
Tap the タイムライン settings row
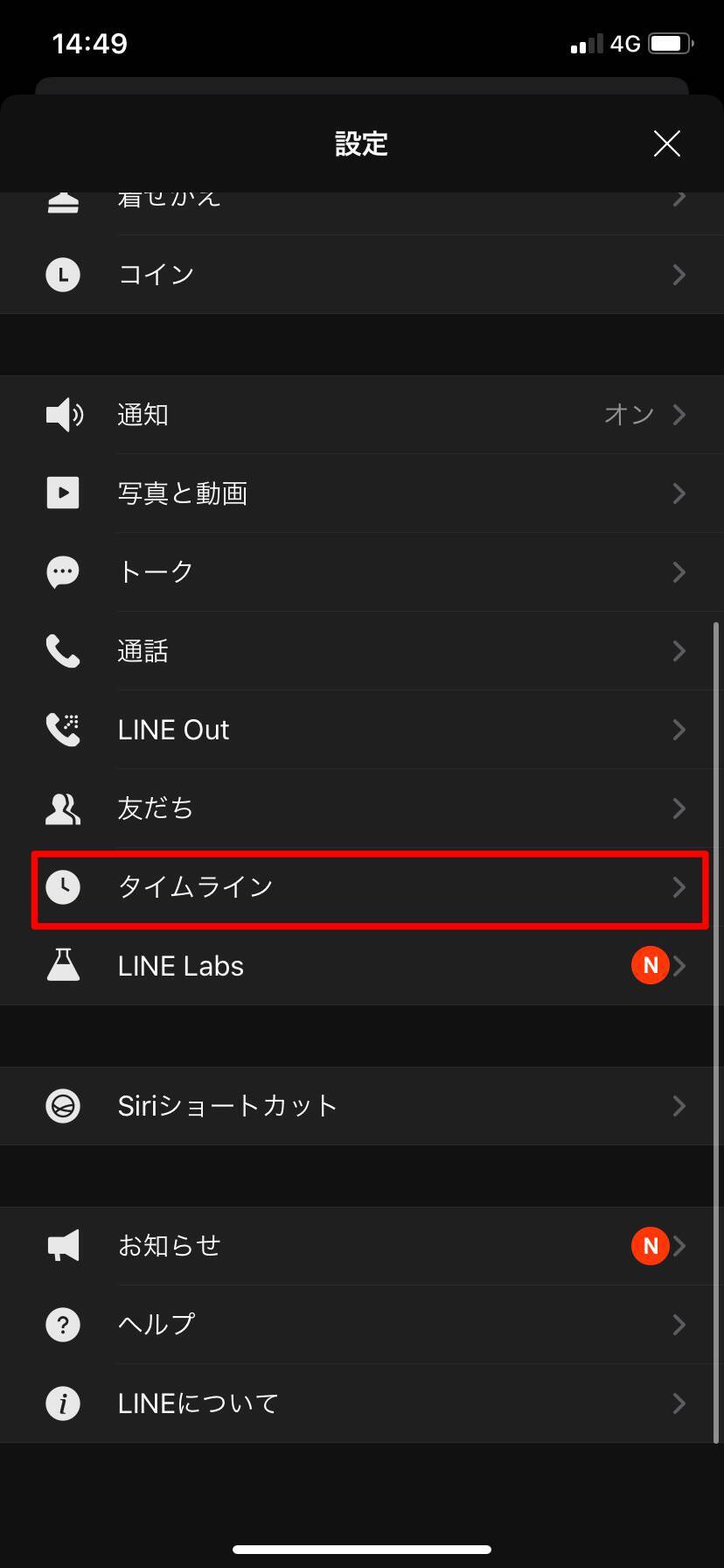[x=362, y=887]
